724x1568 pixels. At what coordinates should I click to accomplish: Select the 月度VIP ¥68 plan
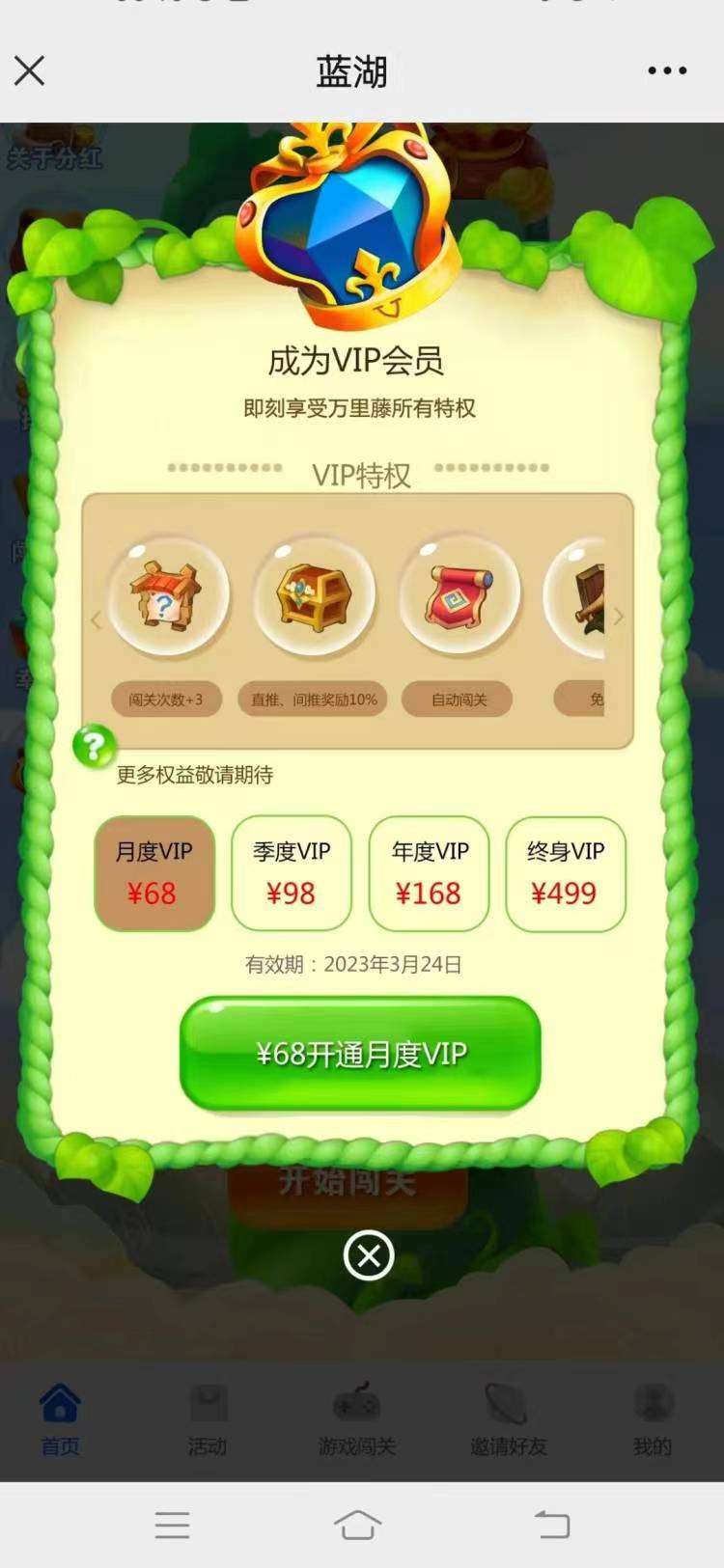click(x=154, y=873)
